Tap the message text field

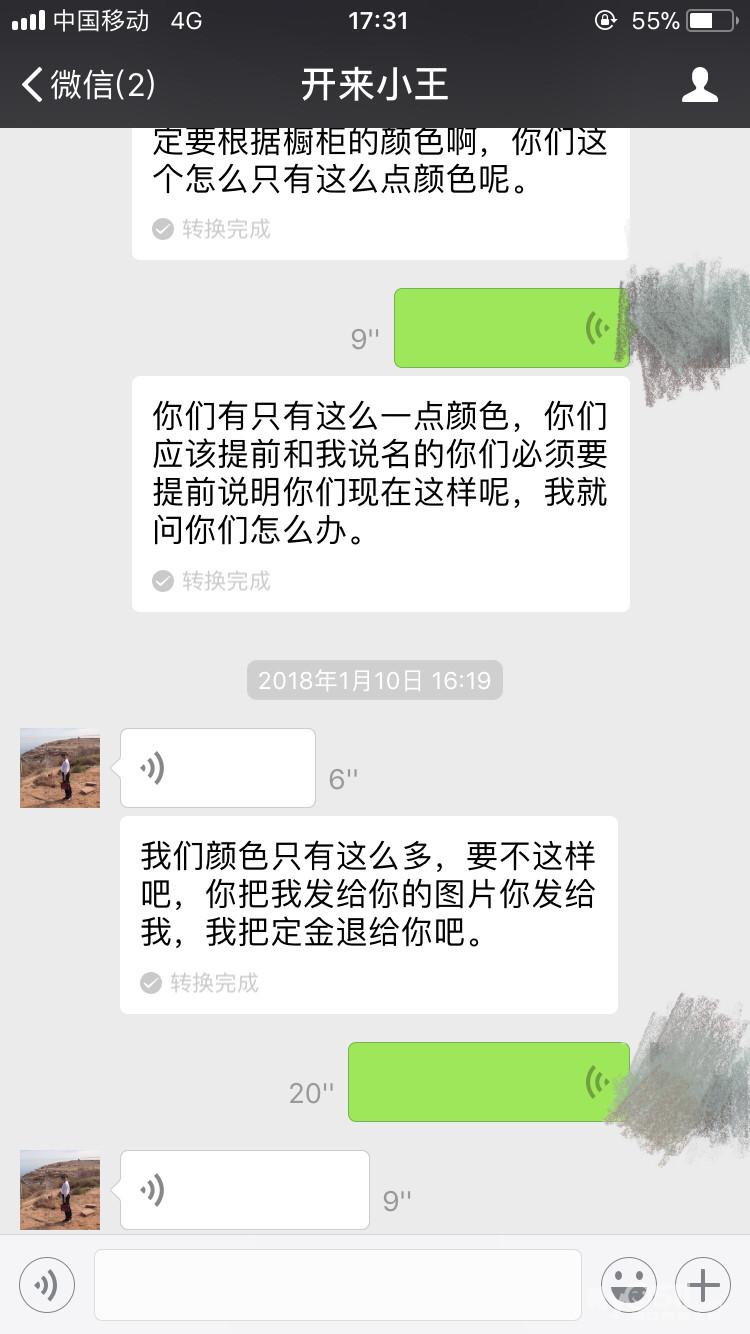click(338, 1285)
